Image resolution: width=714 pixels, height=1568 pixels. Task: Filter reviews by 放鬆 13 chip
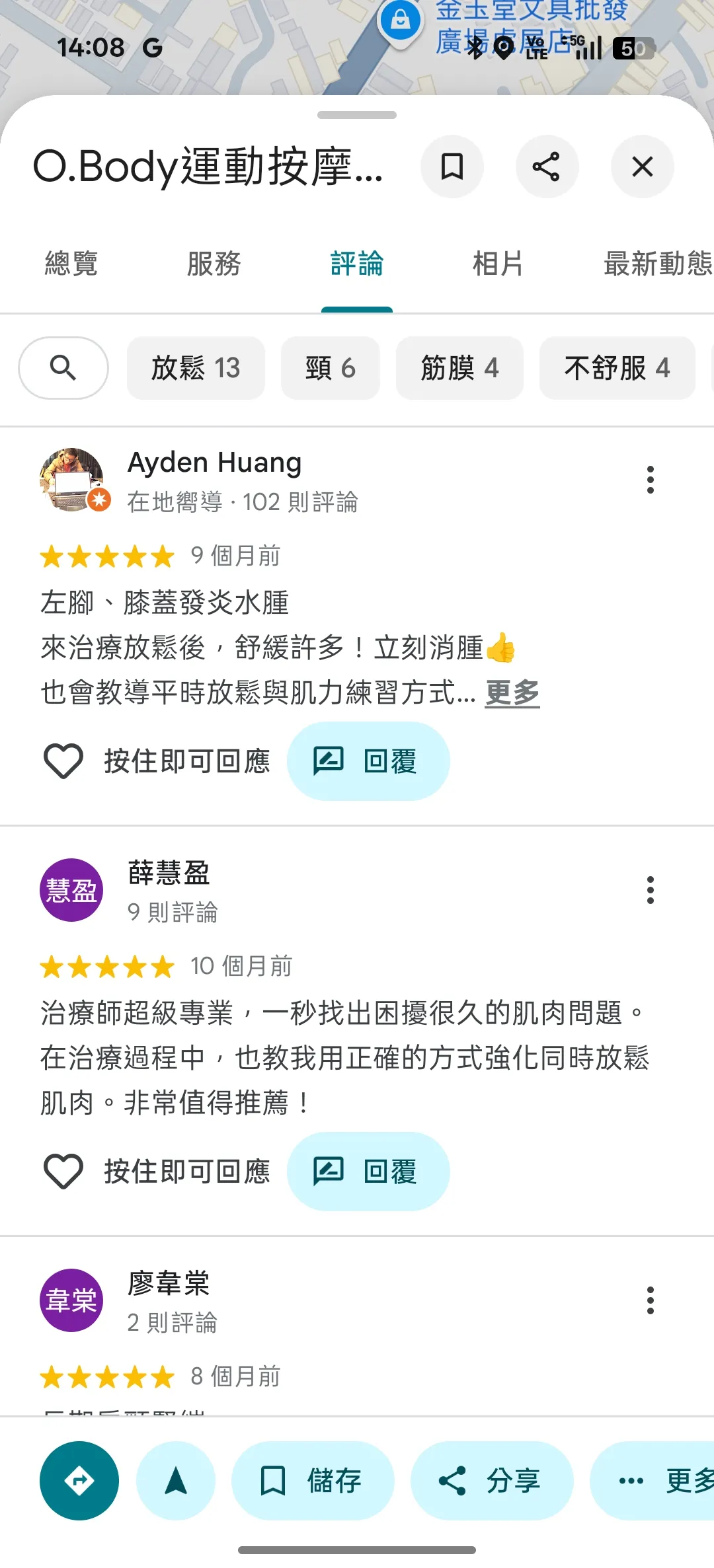tap(196, 368)
